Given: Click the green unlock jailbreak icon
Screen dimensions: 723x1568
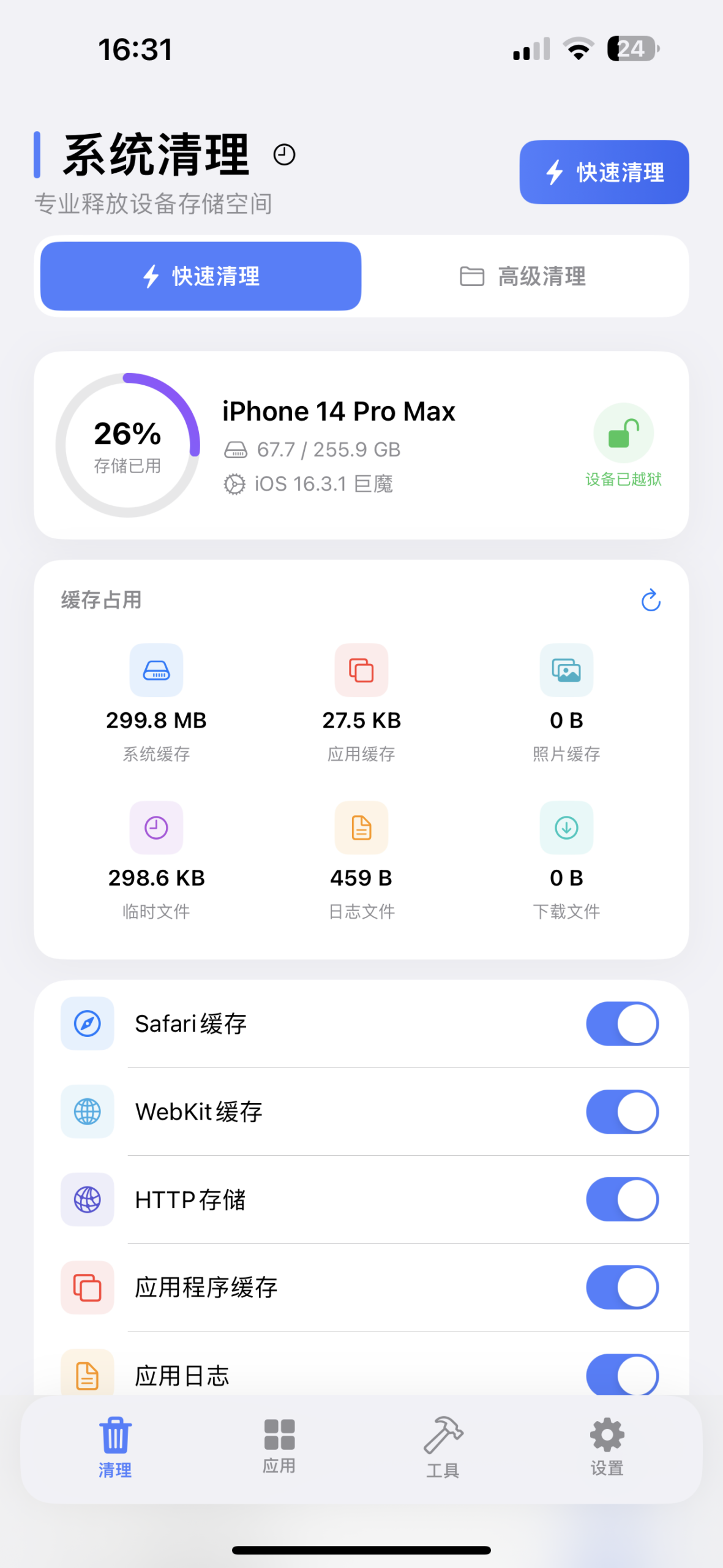Looking at the screenshot, I should 623,432.
